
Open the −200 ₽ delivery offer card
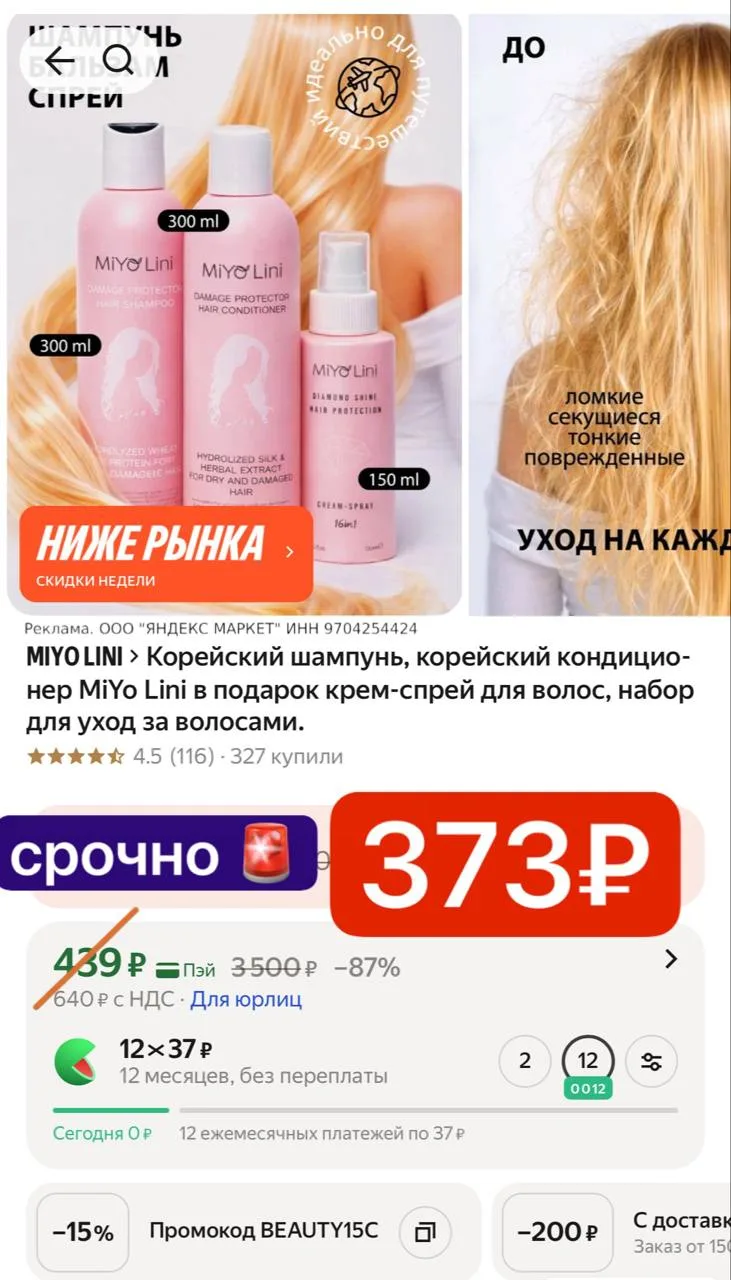612,1231
